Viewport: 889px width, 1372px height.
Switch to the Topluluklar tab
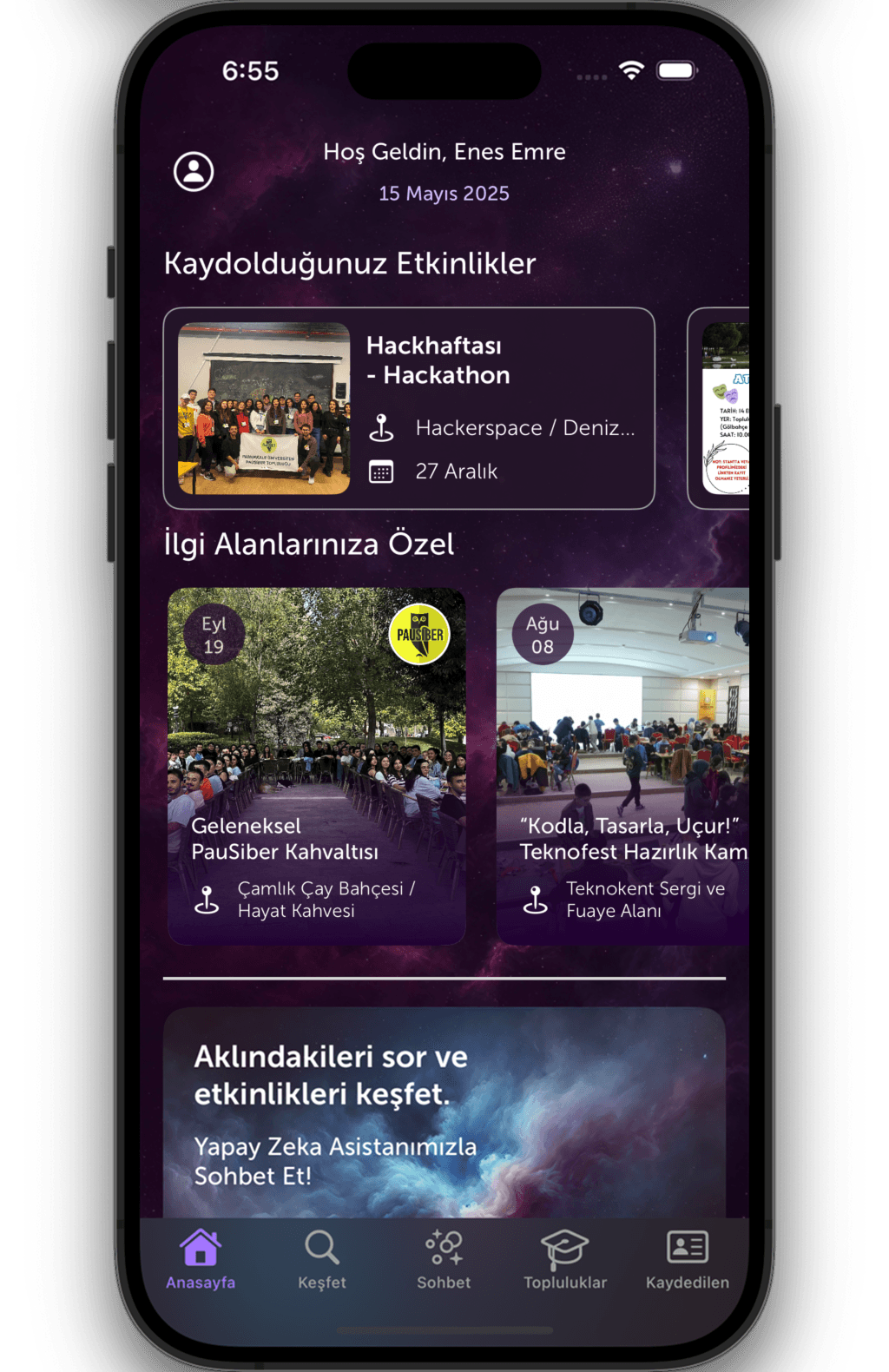565,1259
